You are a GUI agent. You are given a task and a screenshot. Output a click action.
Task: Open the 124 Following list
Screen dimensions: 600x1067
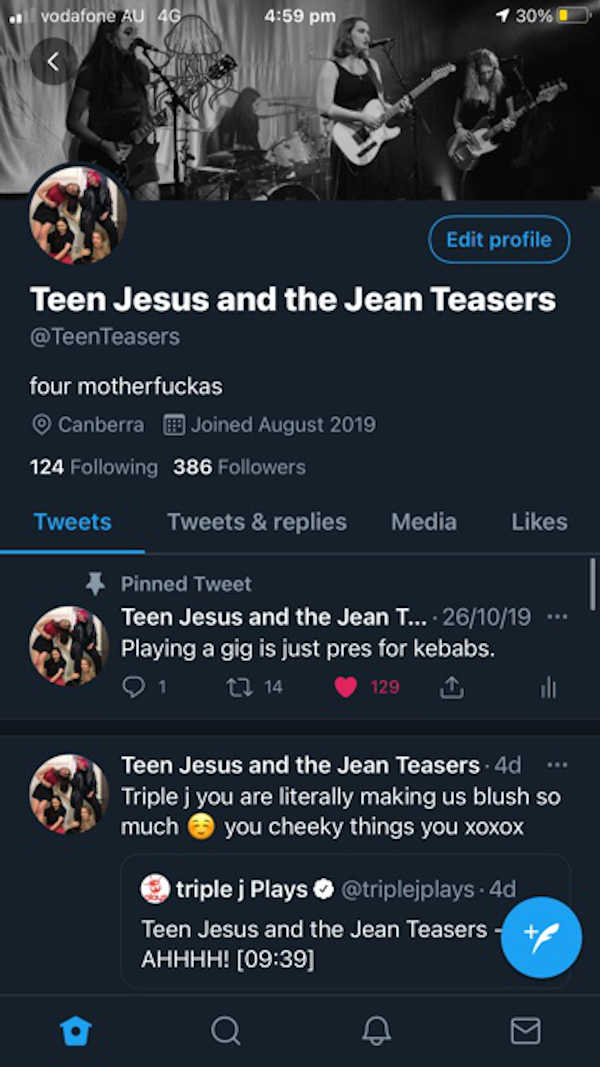(x=94, y=467)
